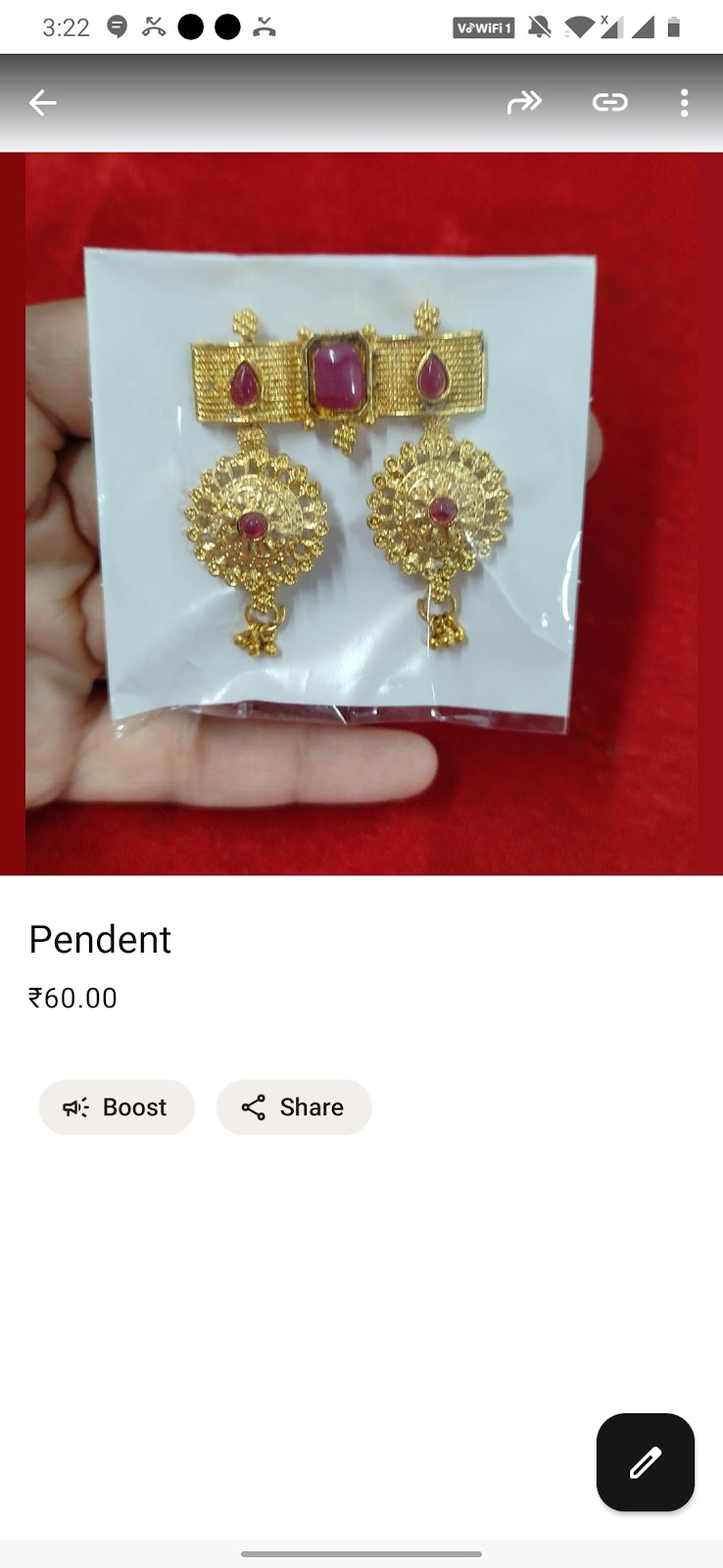Select the price ₹60.00
723x1568 pixels.
coord(72,998)
